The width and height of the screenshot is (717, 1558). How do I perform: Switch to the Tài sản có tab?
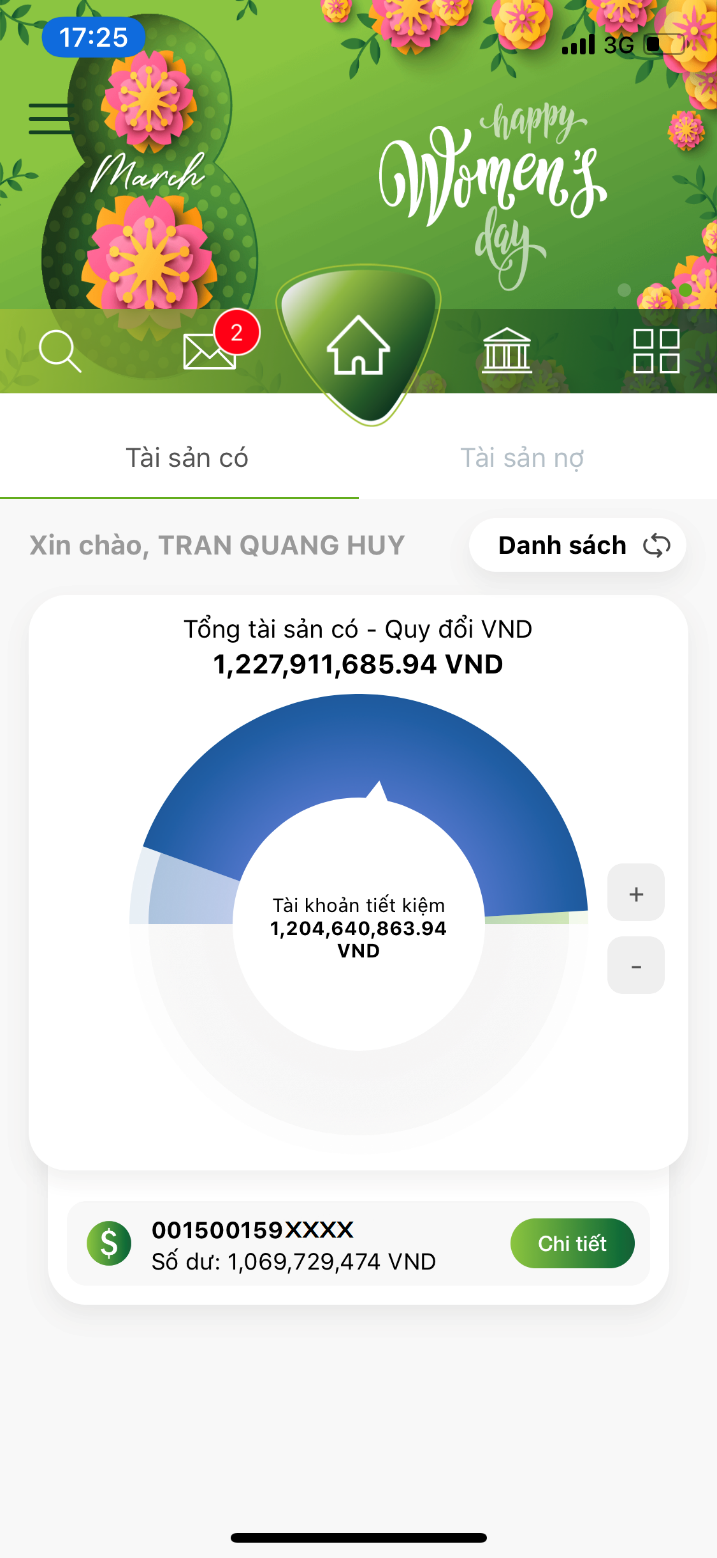[x=186, y=459]
